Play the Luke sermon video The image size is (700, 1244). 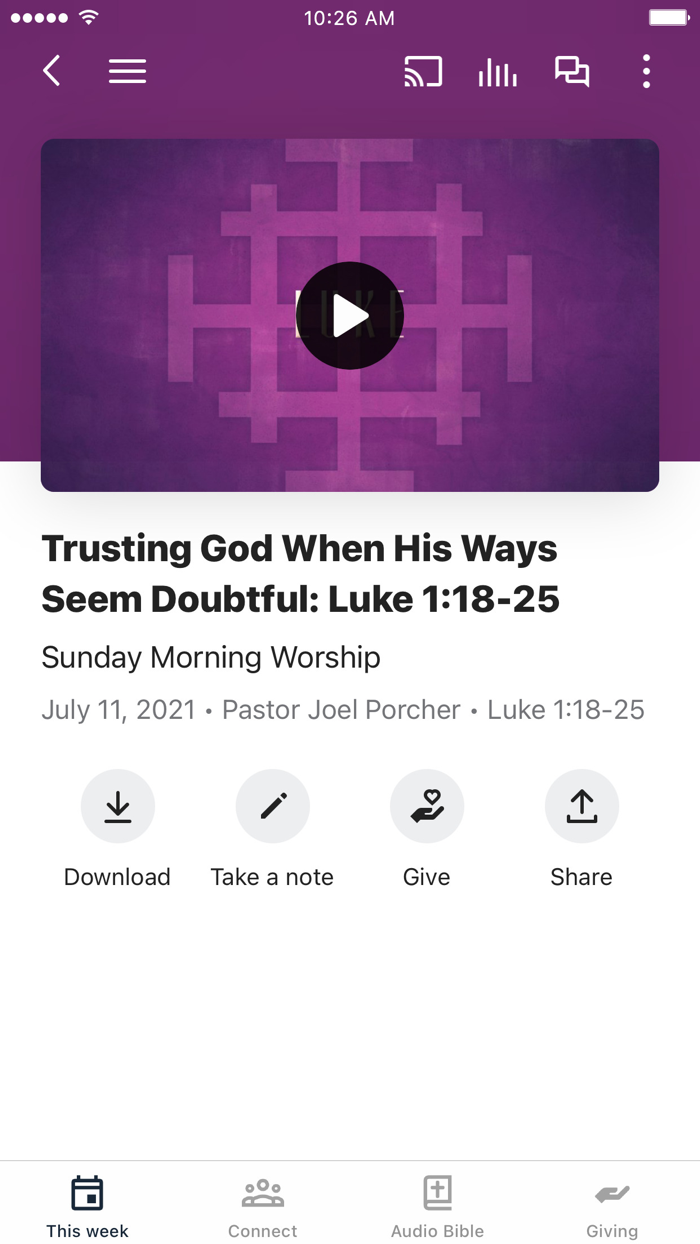coord(349,316)
